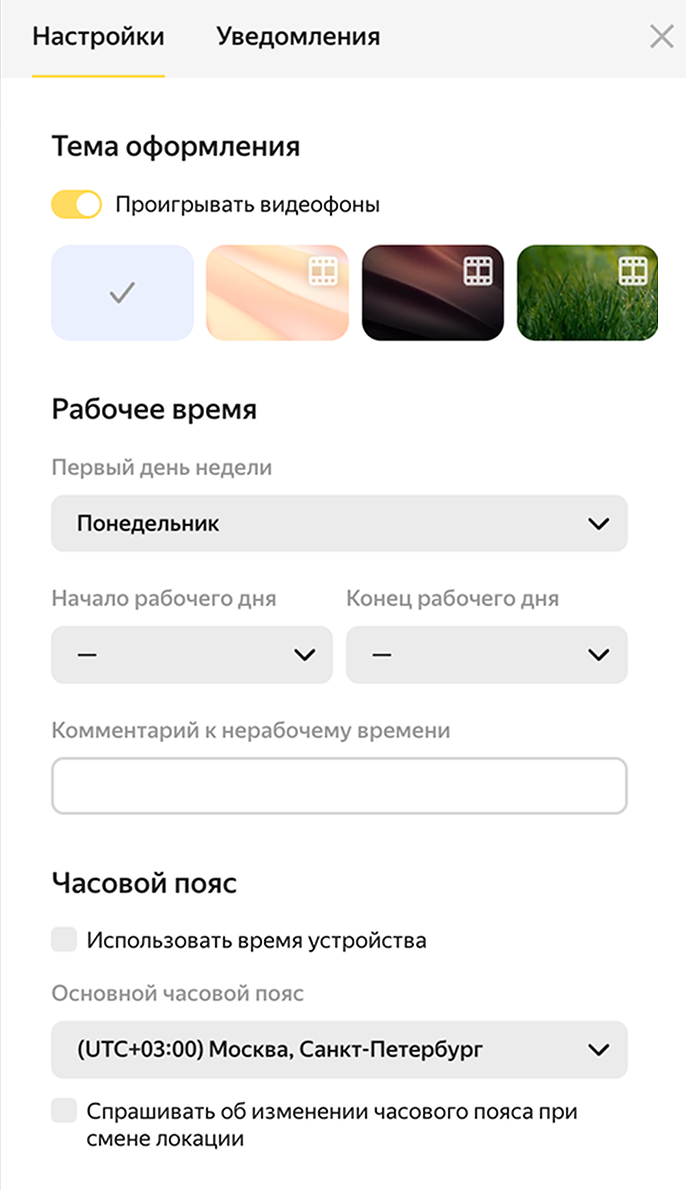The width and height of the screenshot is (686, 1190).
Task: Enable Спрашивать об изменении часового пояса checkbox
Action: point(65,1111)
